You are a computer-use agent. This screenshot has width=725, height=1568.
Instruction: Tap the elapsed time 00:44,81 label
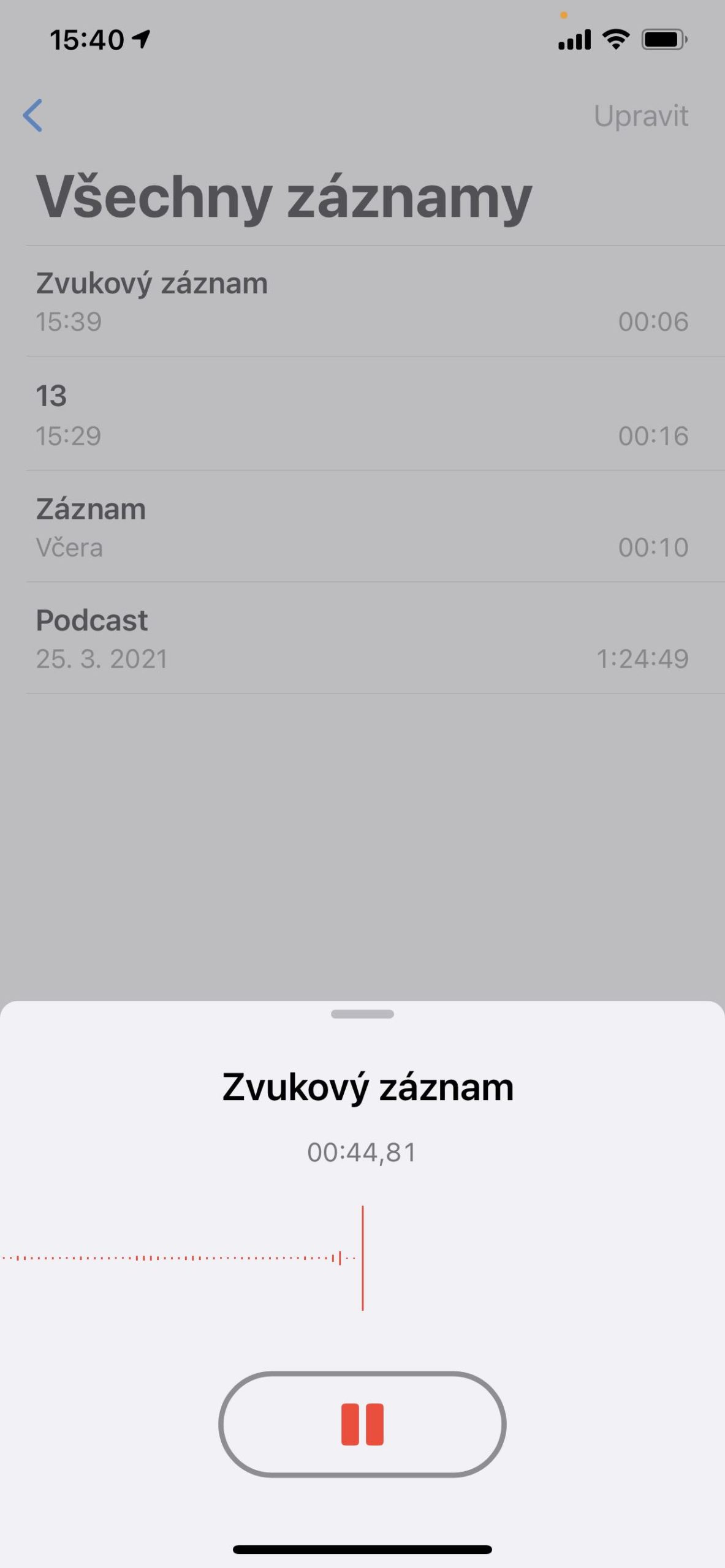coord(362,1152)
